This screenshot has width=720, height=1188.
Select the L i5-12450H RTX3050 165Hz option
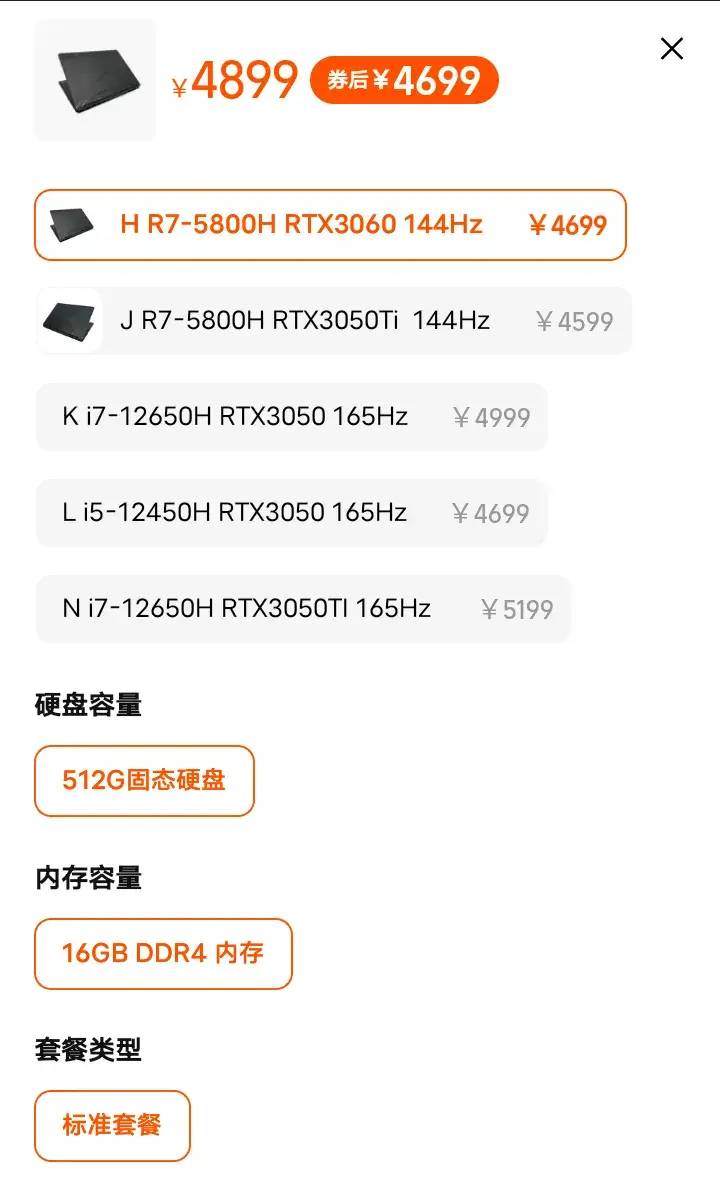tap(291, 513)
